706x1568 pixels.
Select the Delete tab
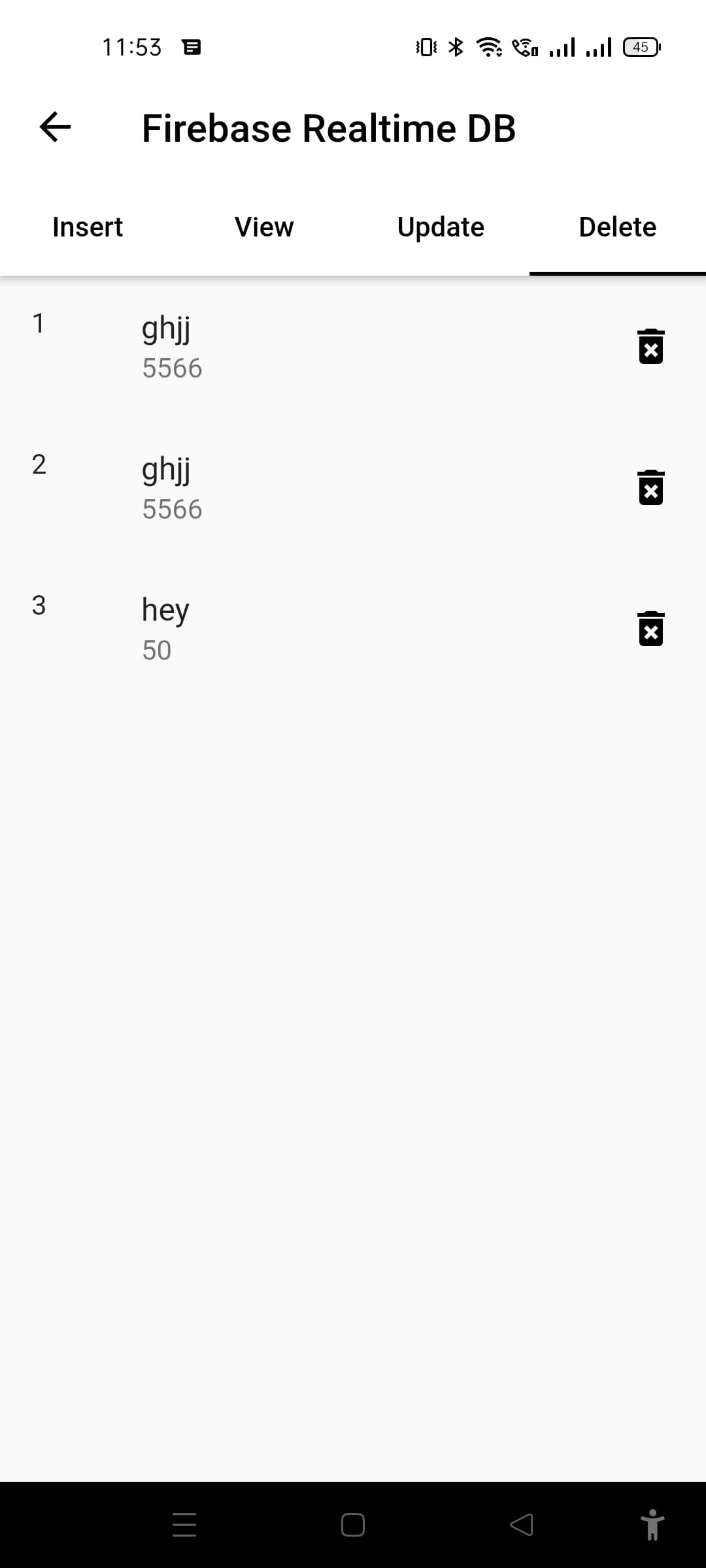[x=617, y=227]
